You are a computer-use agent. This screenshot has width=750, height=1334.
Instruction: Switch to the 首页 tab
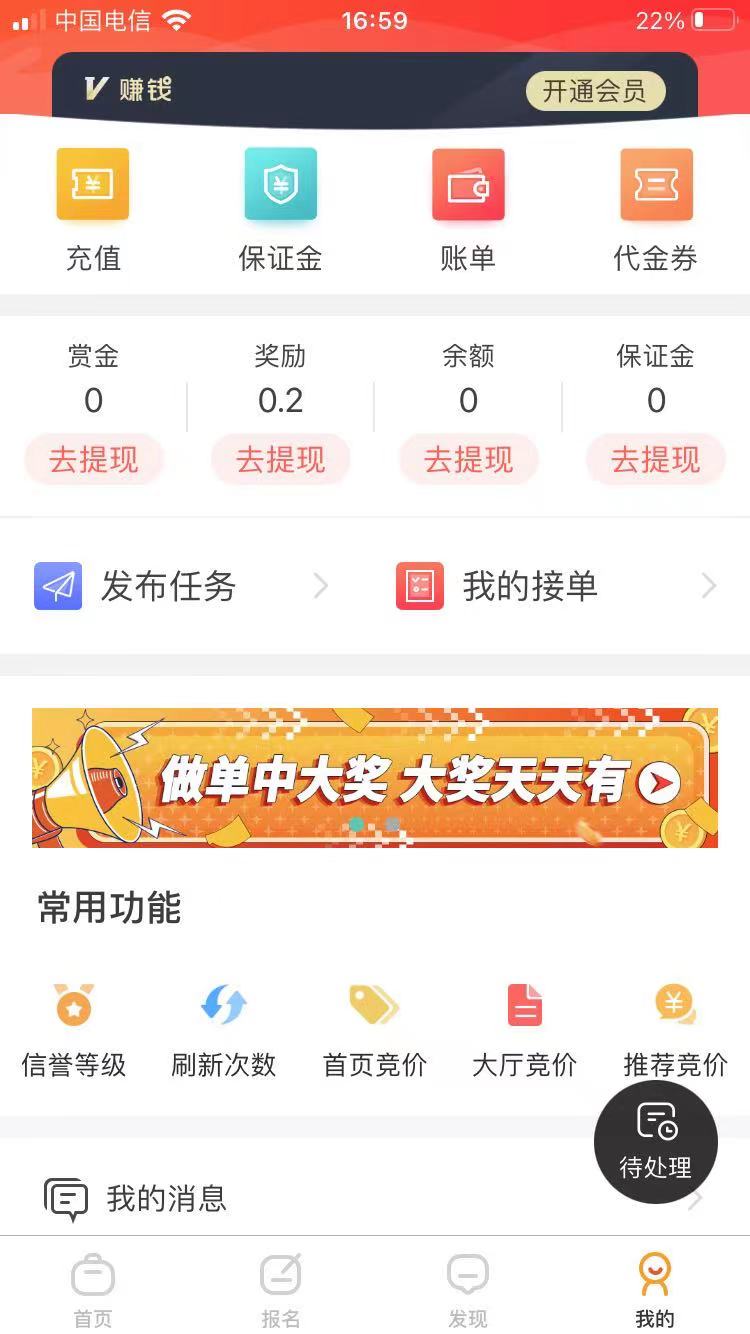(x=93, y=1290)
